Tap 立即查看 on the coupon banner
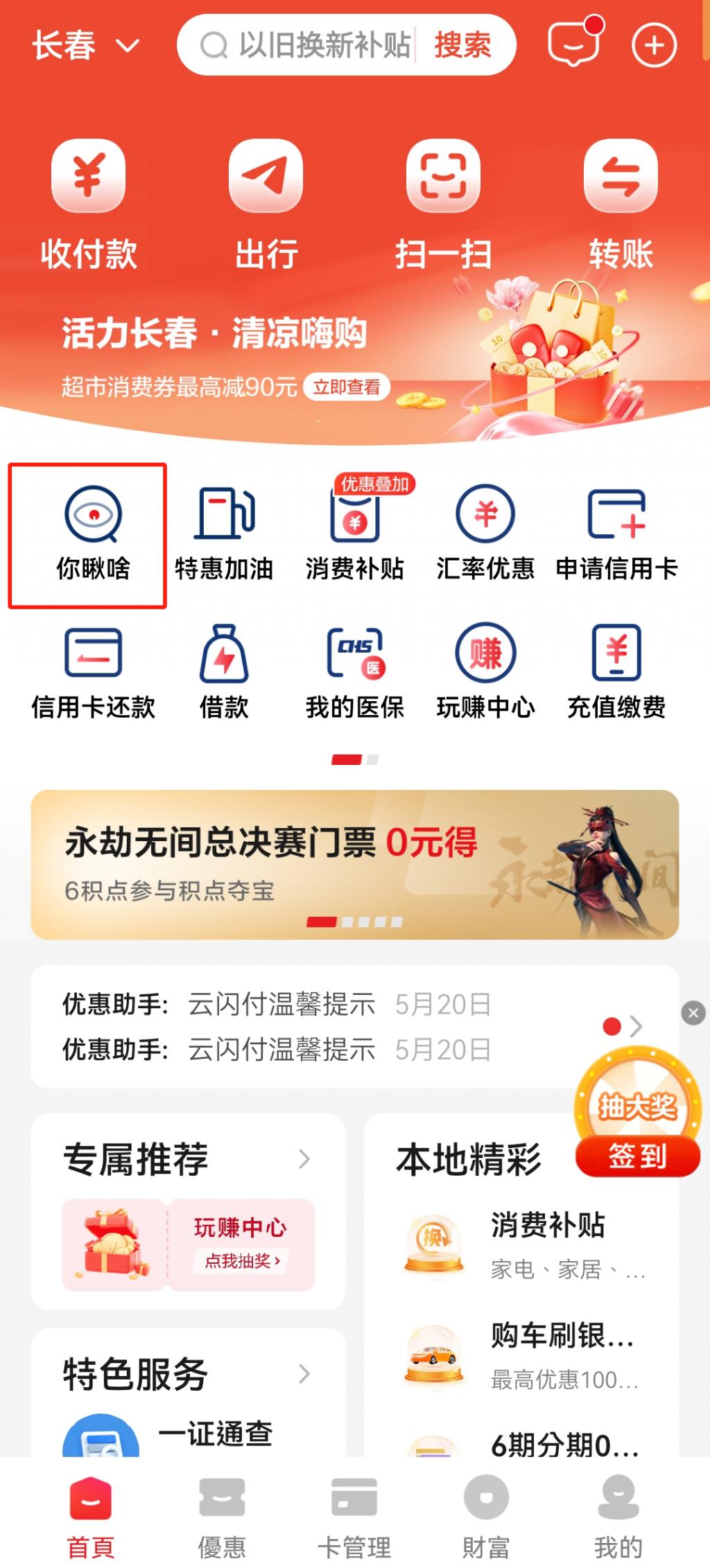This screenshot has width=710, height=1568. [346, 387]
